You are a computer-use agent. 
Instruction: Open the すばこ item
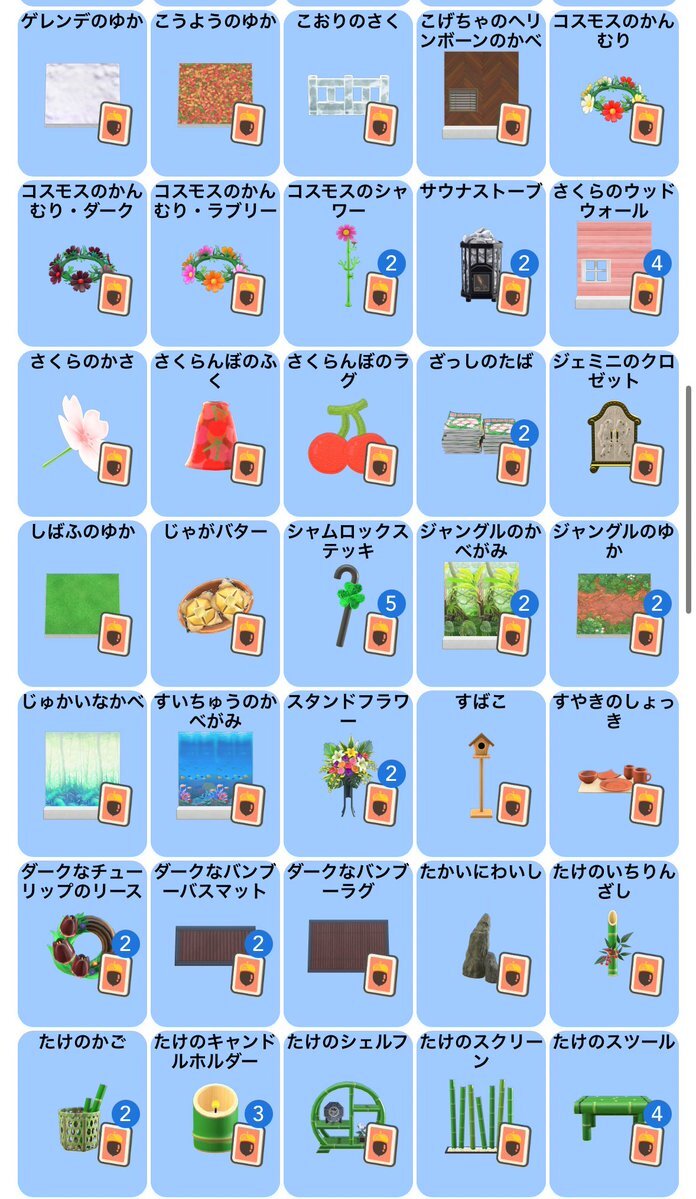click(481, 773)
